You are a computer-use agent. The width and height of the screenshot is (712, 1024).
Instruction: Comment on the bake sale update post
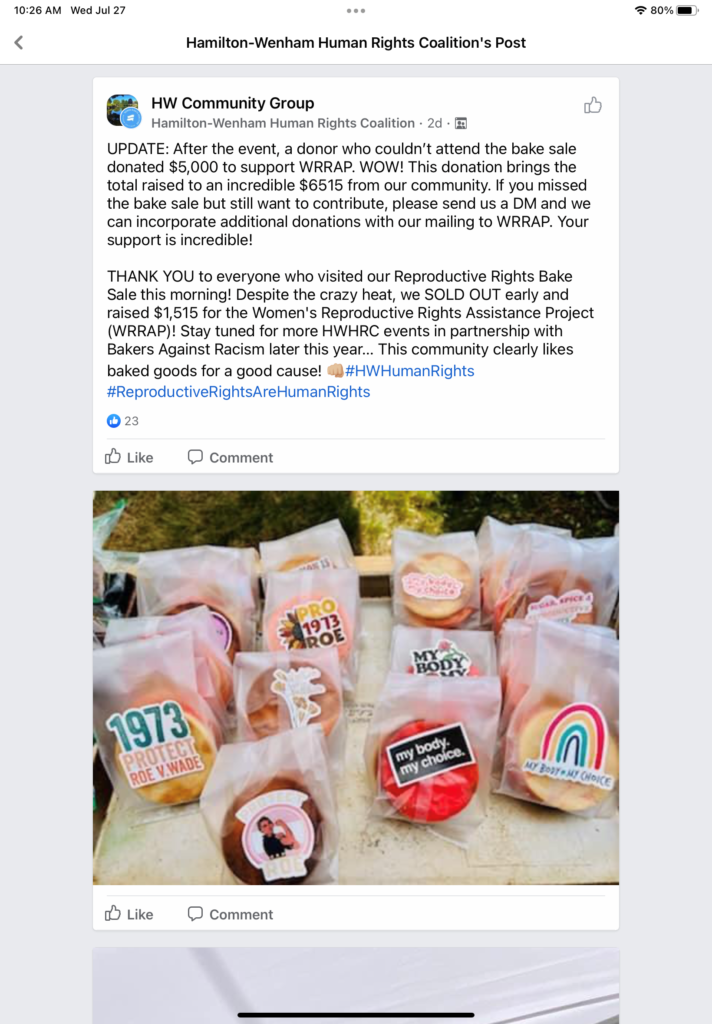click(x=230, y=457)
